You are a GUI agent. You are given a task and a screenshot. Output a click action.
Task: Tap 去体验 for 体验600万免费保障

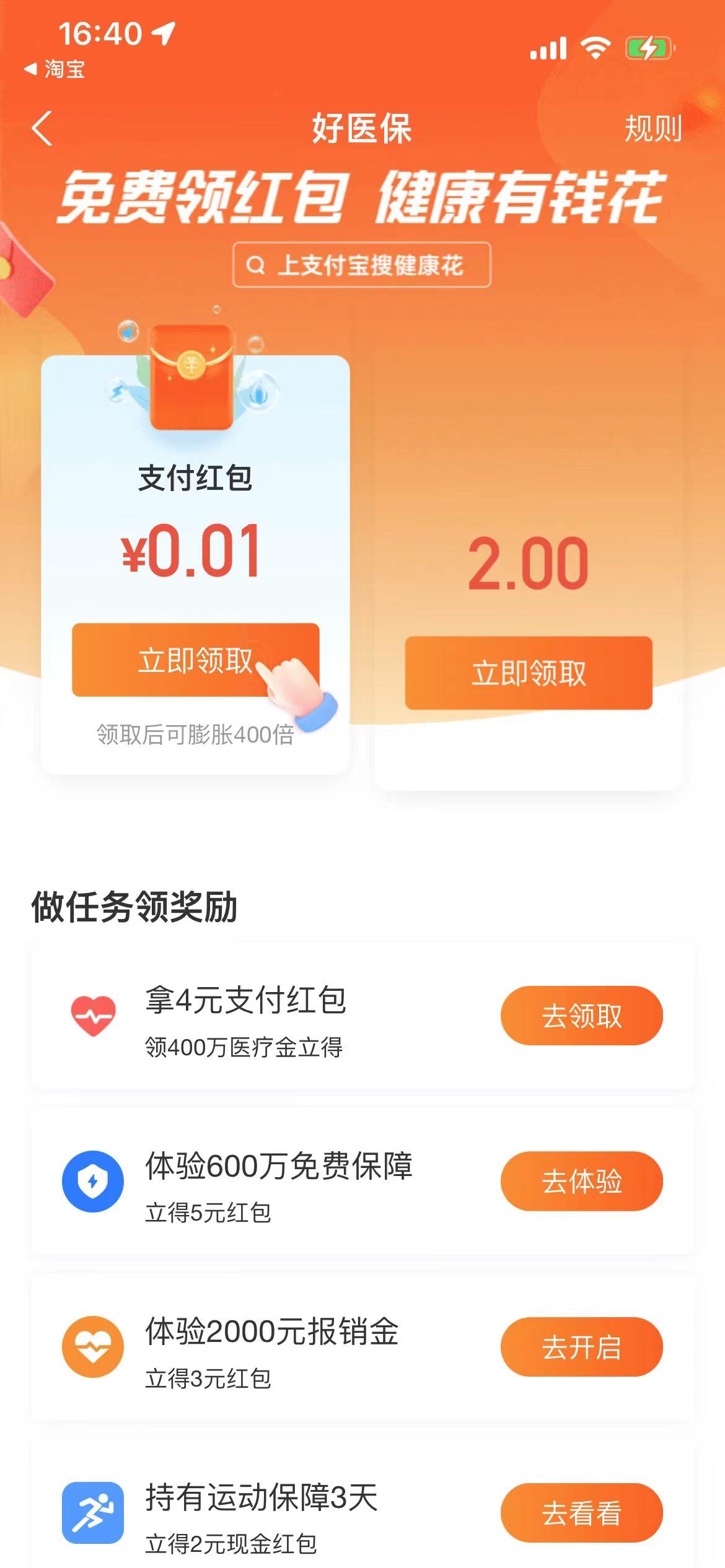581,1181
